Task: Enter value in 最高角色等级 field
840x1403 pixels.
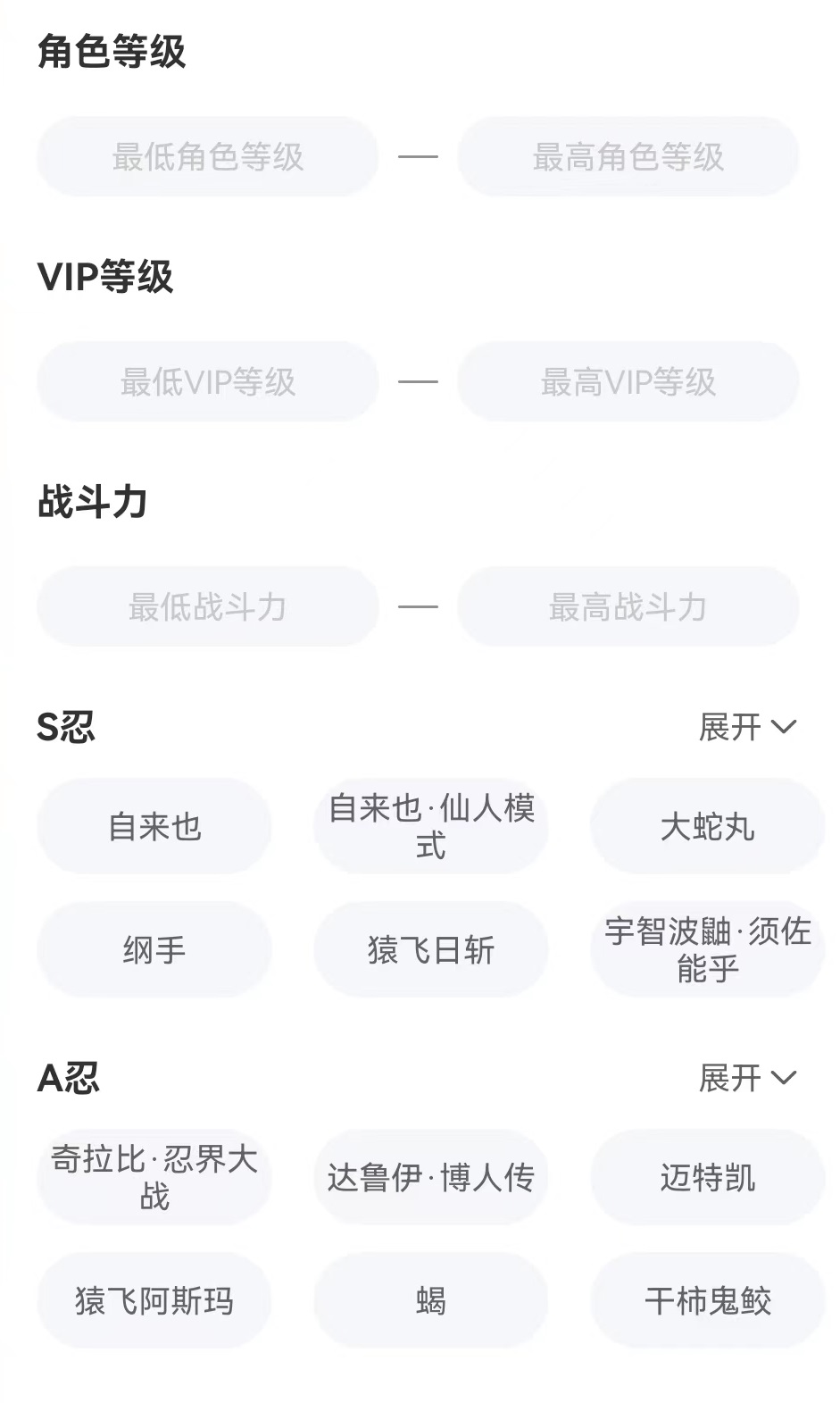Action: tap(628, 157)
